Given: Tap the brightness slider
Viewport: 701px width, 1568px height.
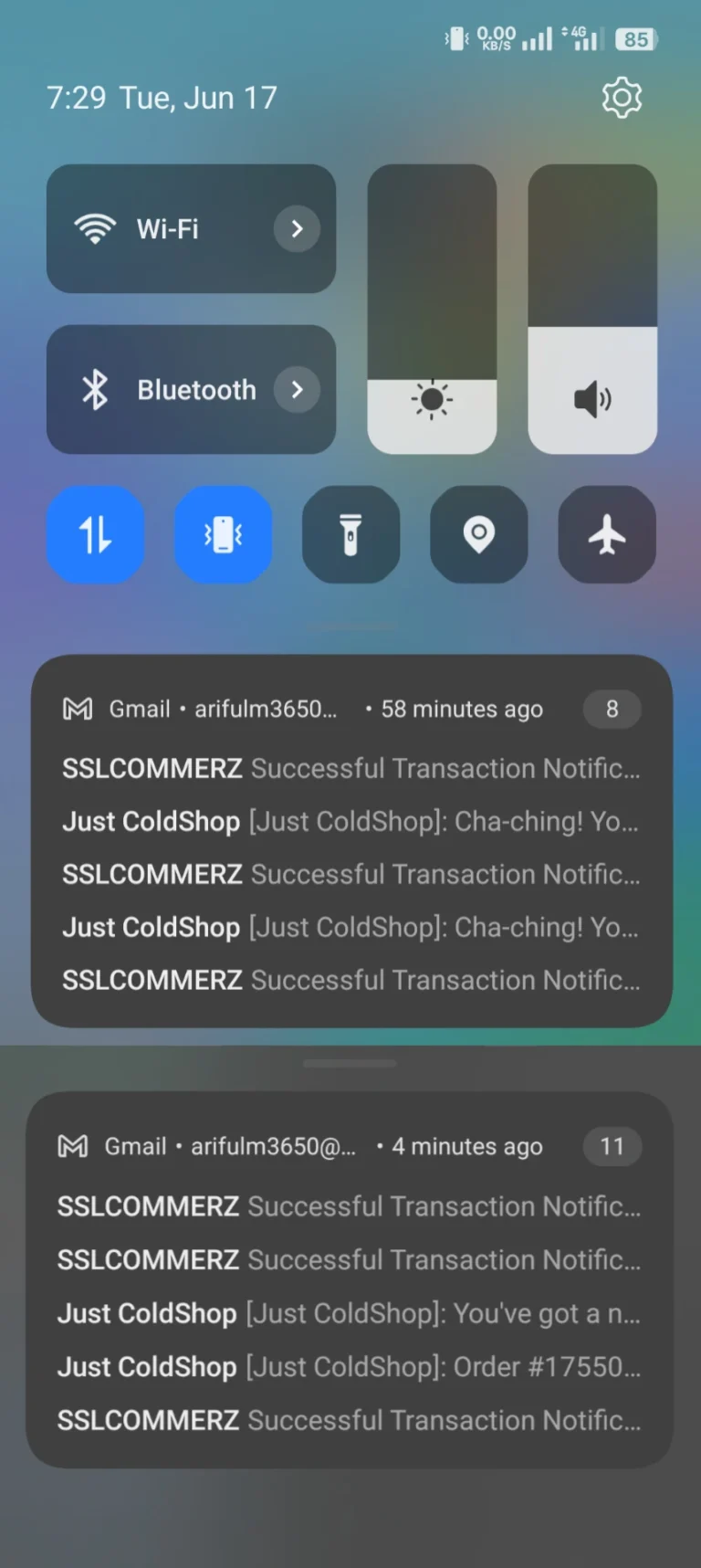Looking at the screenshot, I should 432,309.
